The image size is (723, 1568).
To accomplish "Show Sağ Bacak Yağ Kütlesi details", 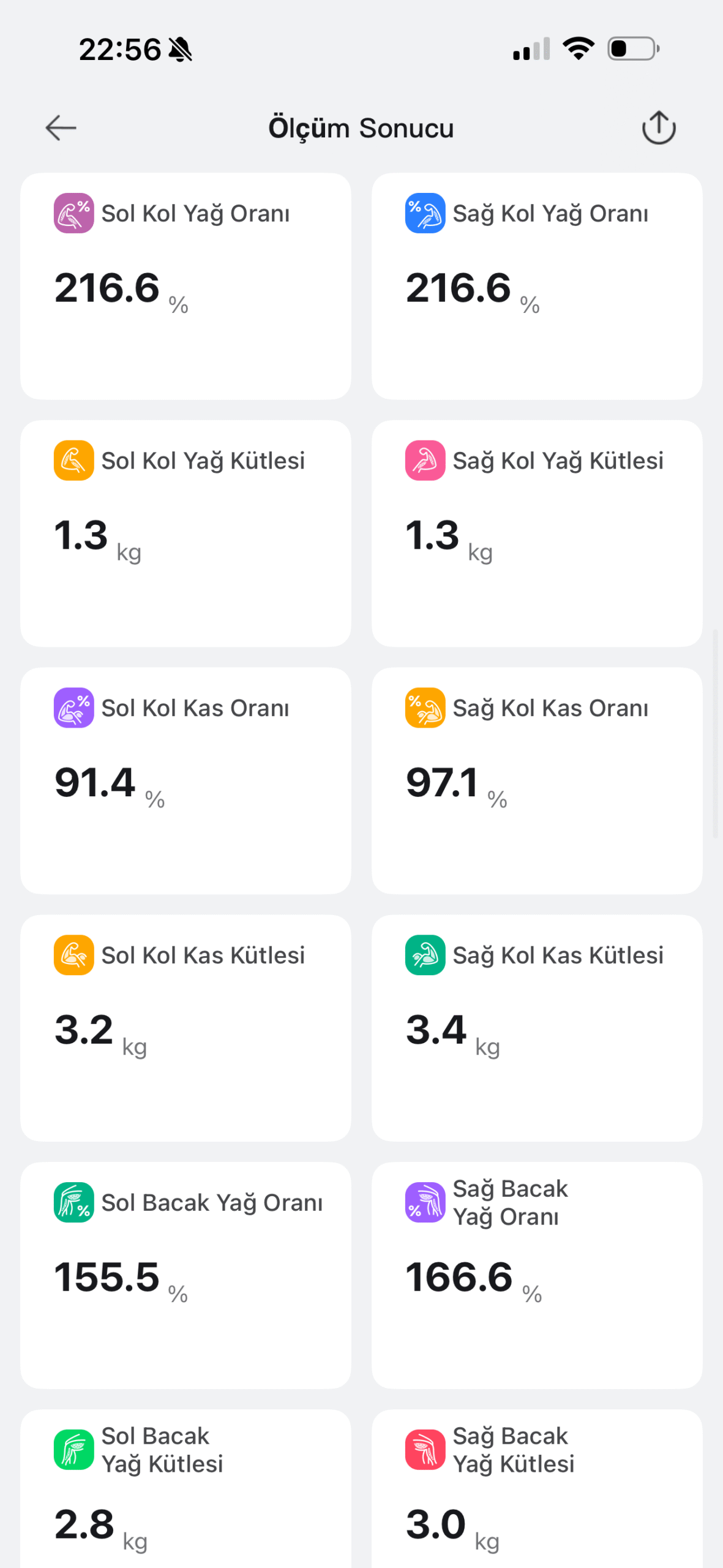I will coord(536,1488).
